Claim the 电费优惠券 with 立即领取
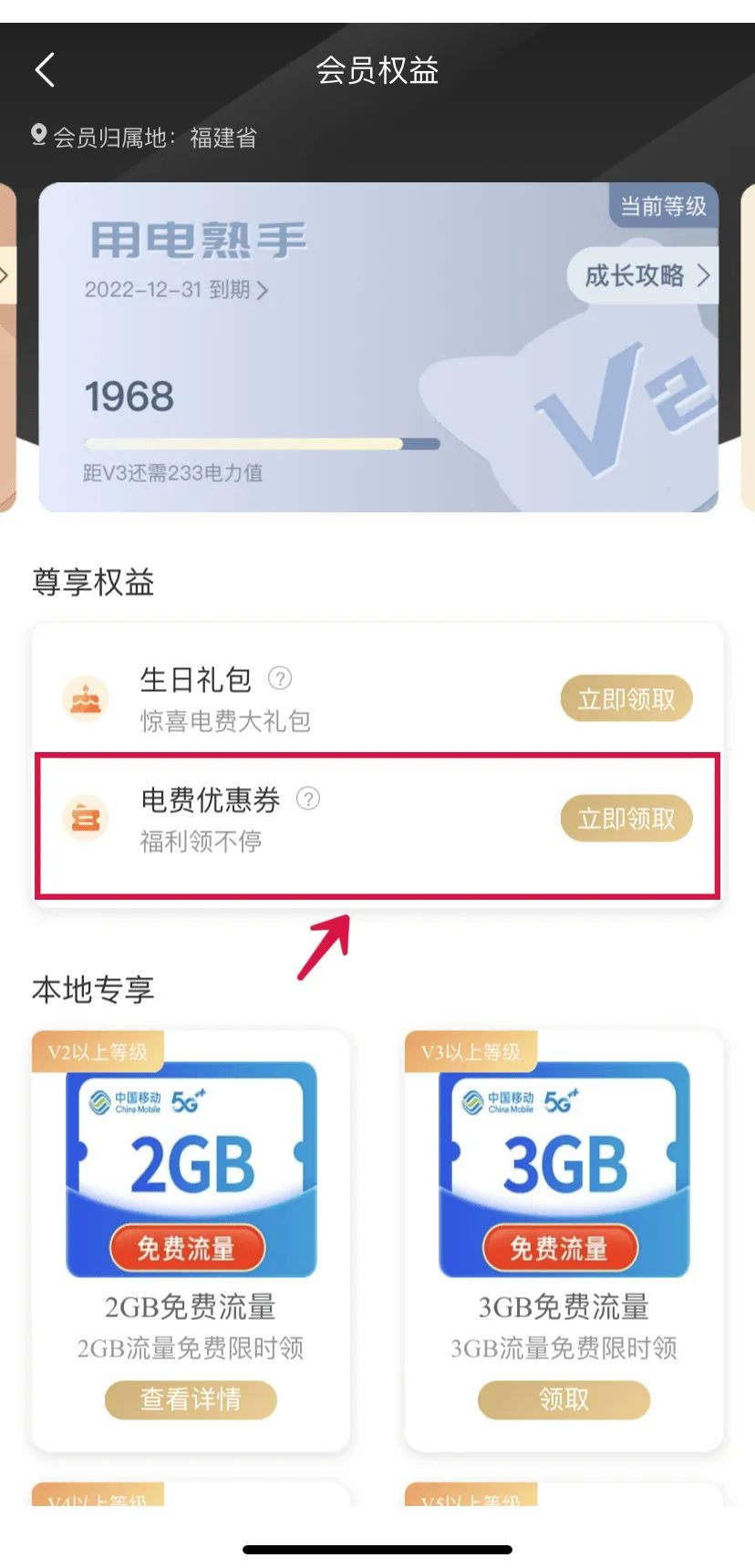 click(626, 819)
